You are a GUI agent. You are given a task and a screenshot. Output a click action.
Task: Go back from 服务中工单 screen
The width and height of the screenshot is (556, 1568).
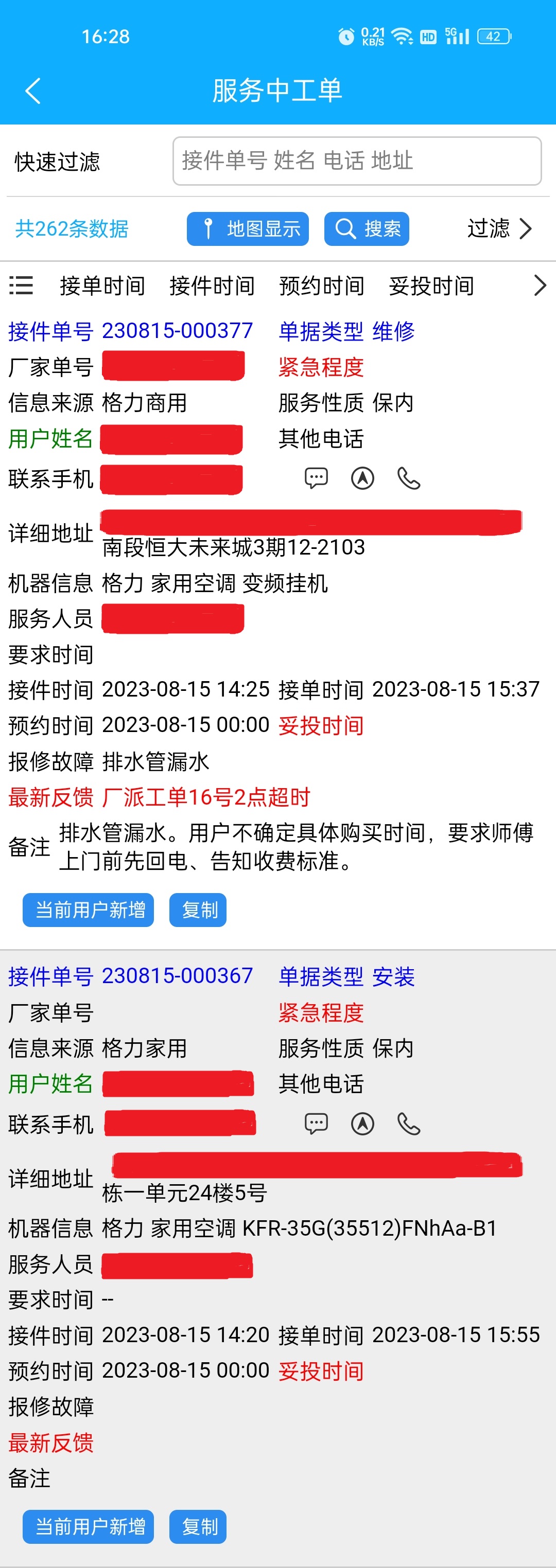pos(33,91)
